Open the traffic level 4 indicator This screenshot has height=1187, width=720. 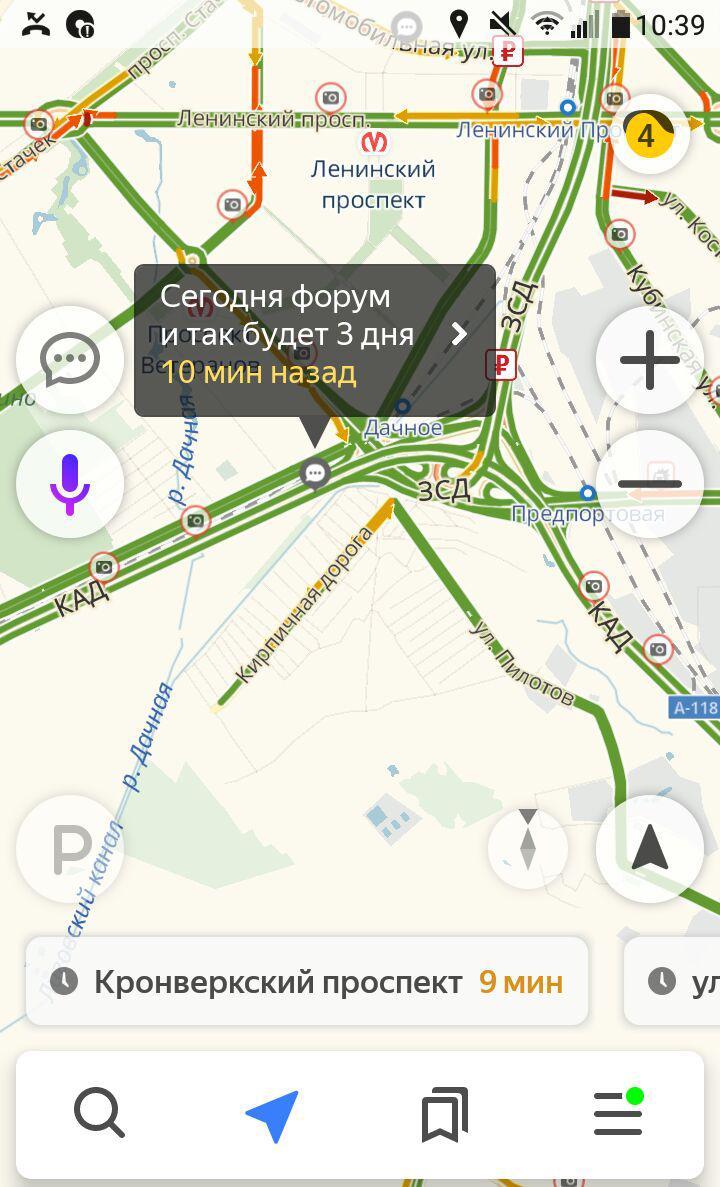649,135
